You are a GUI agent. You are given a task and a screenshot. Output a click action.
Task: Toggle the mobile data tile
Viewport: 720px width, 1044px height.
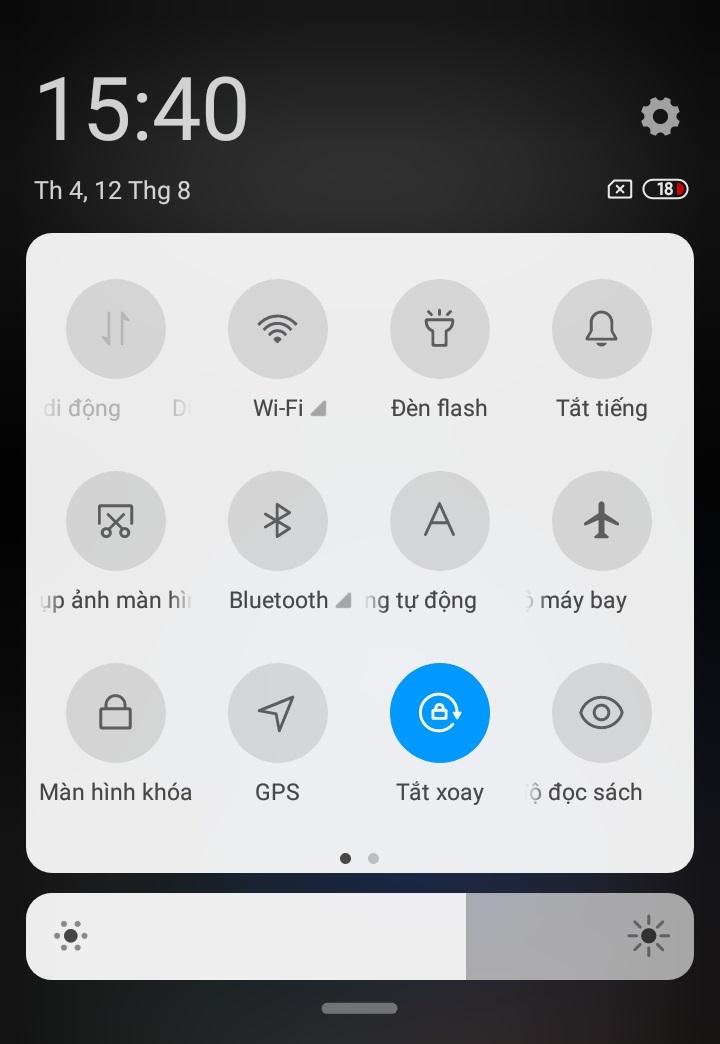click(116, 329)
